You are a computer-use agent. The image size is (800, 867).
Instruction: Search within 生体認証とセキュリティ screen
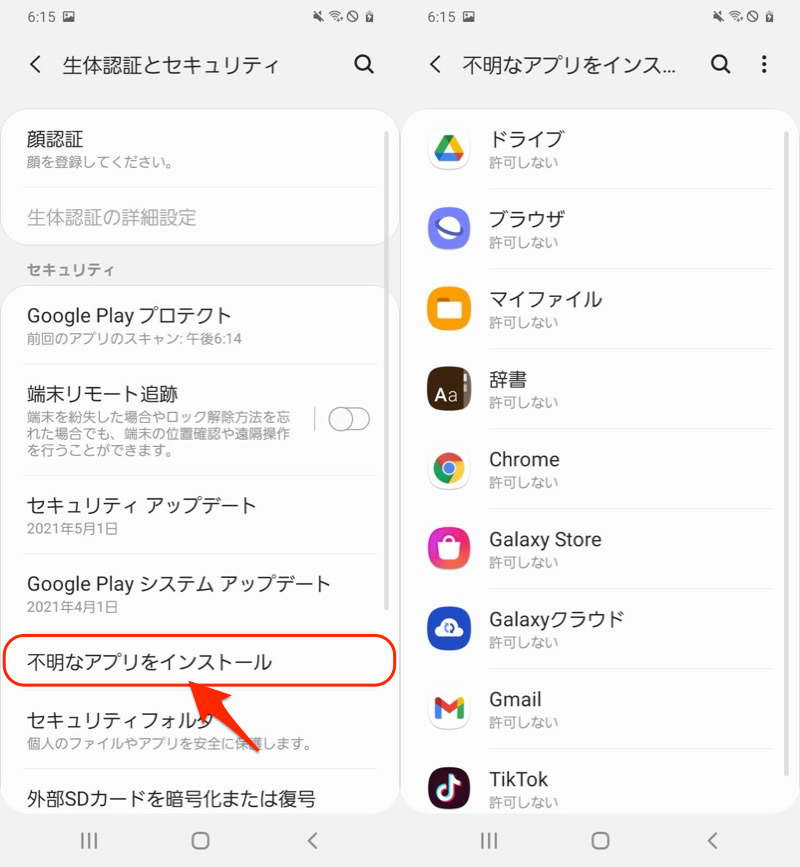[364, 65]
